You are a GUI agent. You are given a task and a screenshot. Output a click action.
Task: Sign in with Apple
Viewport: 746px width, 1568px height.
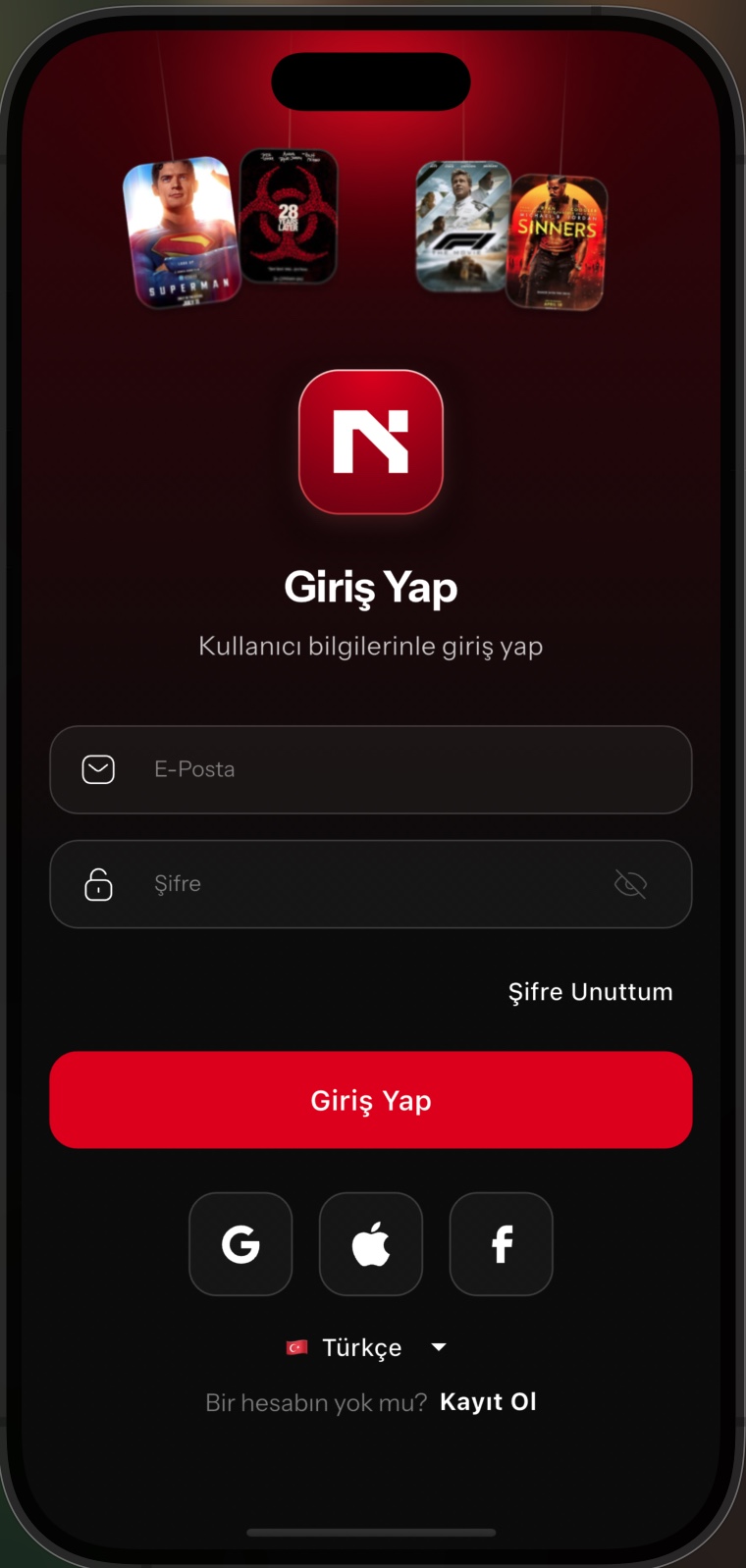coord(371,1244)
